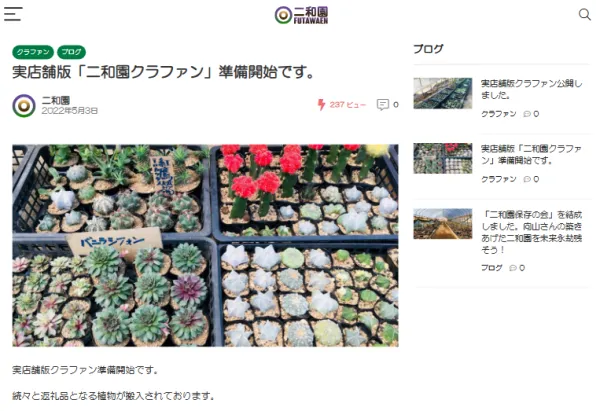Go to the 二和園 Futawaen home logo
600x411 pixels.
coord(301,15)
